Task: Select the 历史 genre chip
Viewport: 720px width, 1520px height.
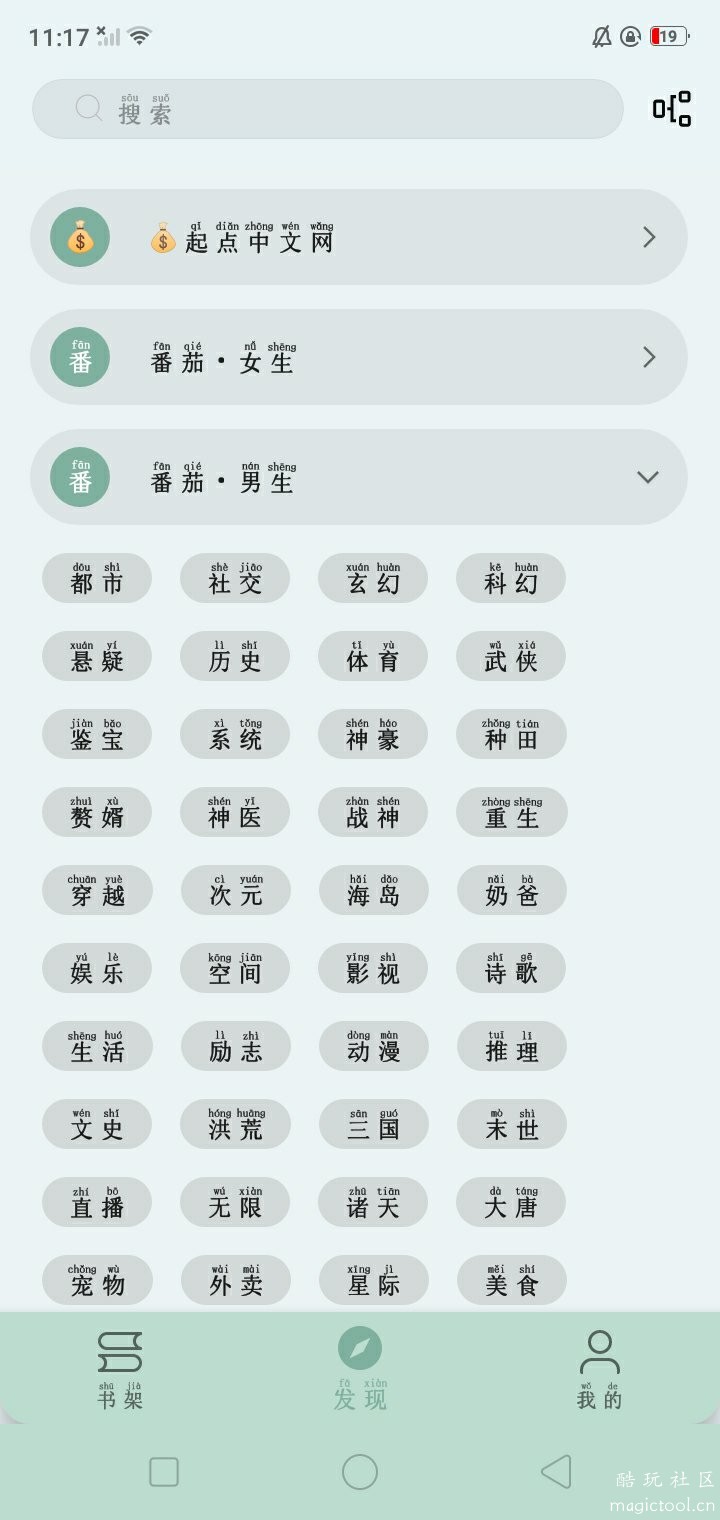Action: point(235,656)
